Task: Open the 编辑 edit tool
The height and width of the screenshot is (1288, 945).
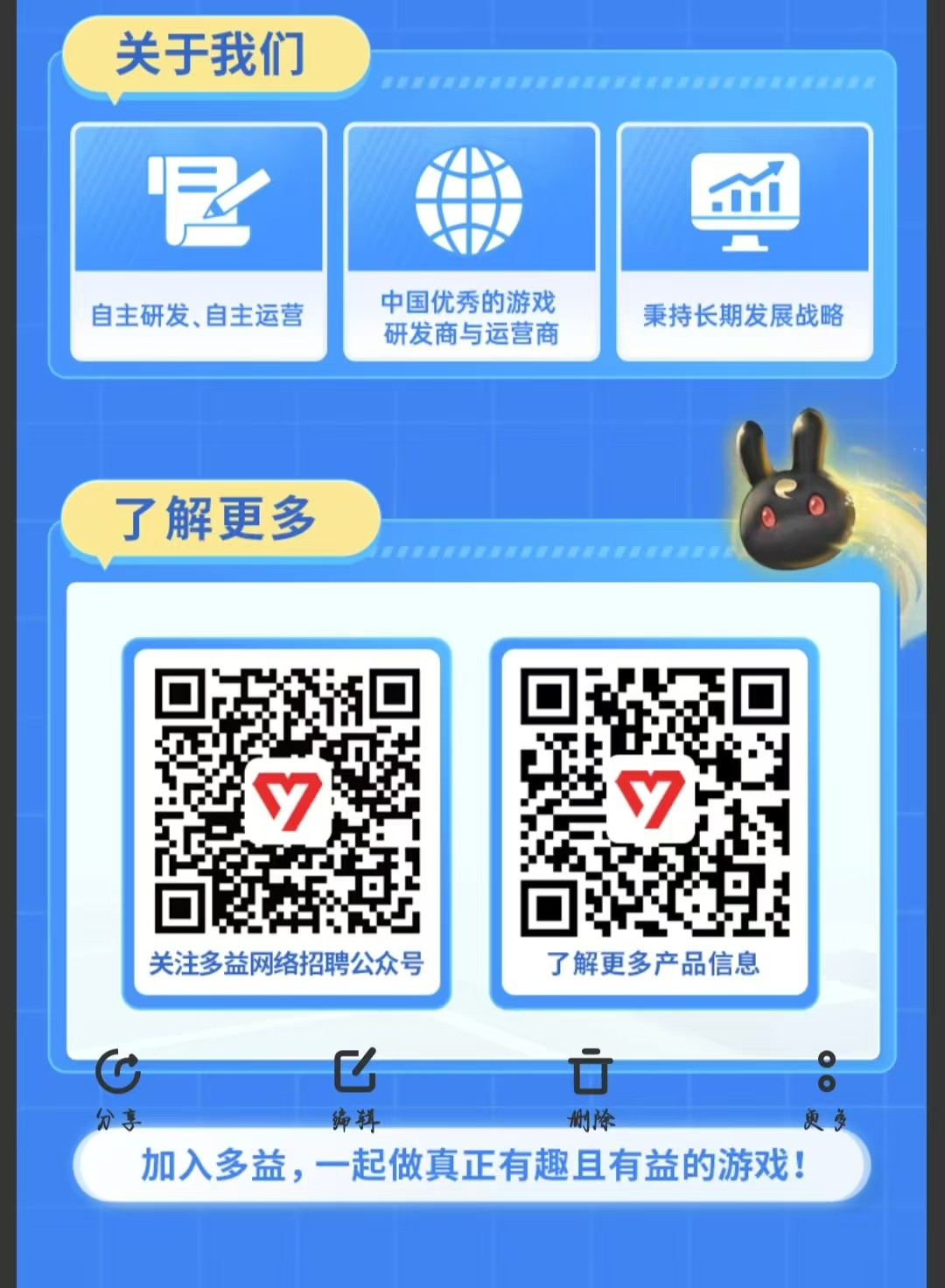Action: [355, 1085]
